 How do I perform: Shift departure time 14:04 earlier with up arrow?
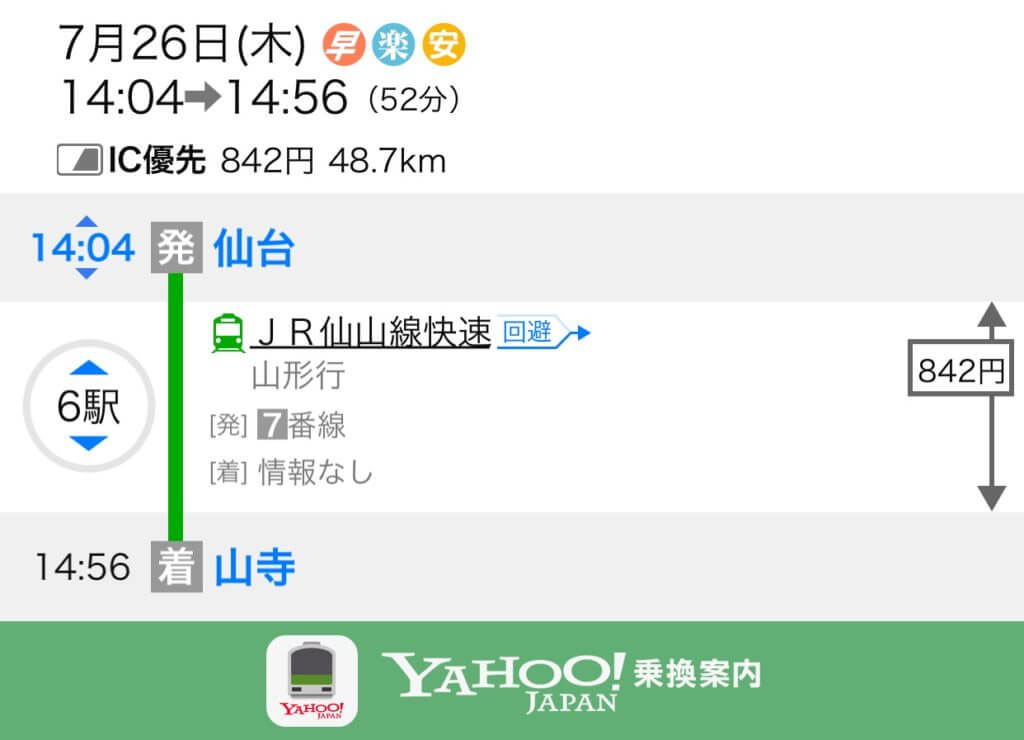point(87,221)
